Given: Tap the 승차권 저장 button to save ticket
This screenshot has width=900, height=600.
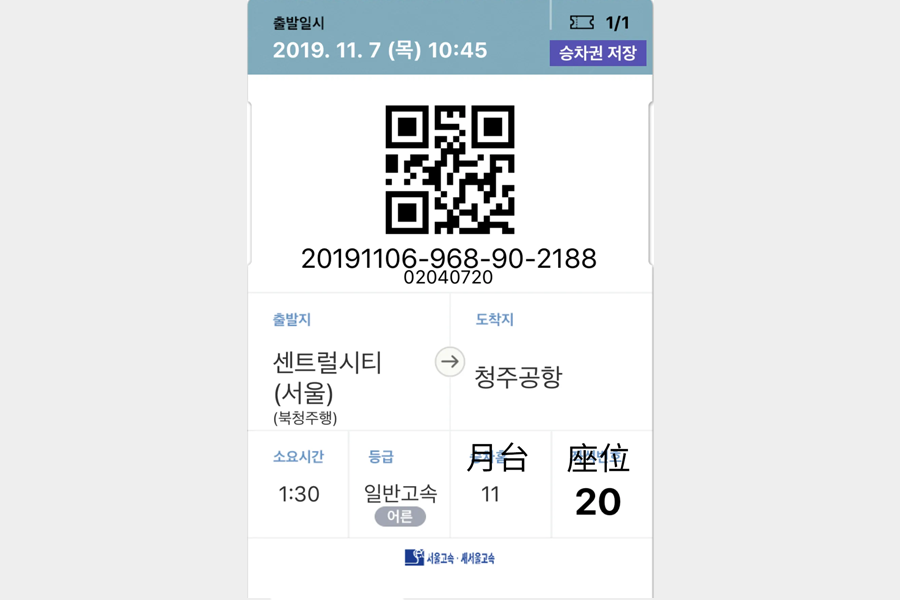Looking at the screenshot, I should [x=598, y=53].
